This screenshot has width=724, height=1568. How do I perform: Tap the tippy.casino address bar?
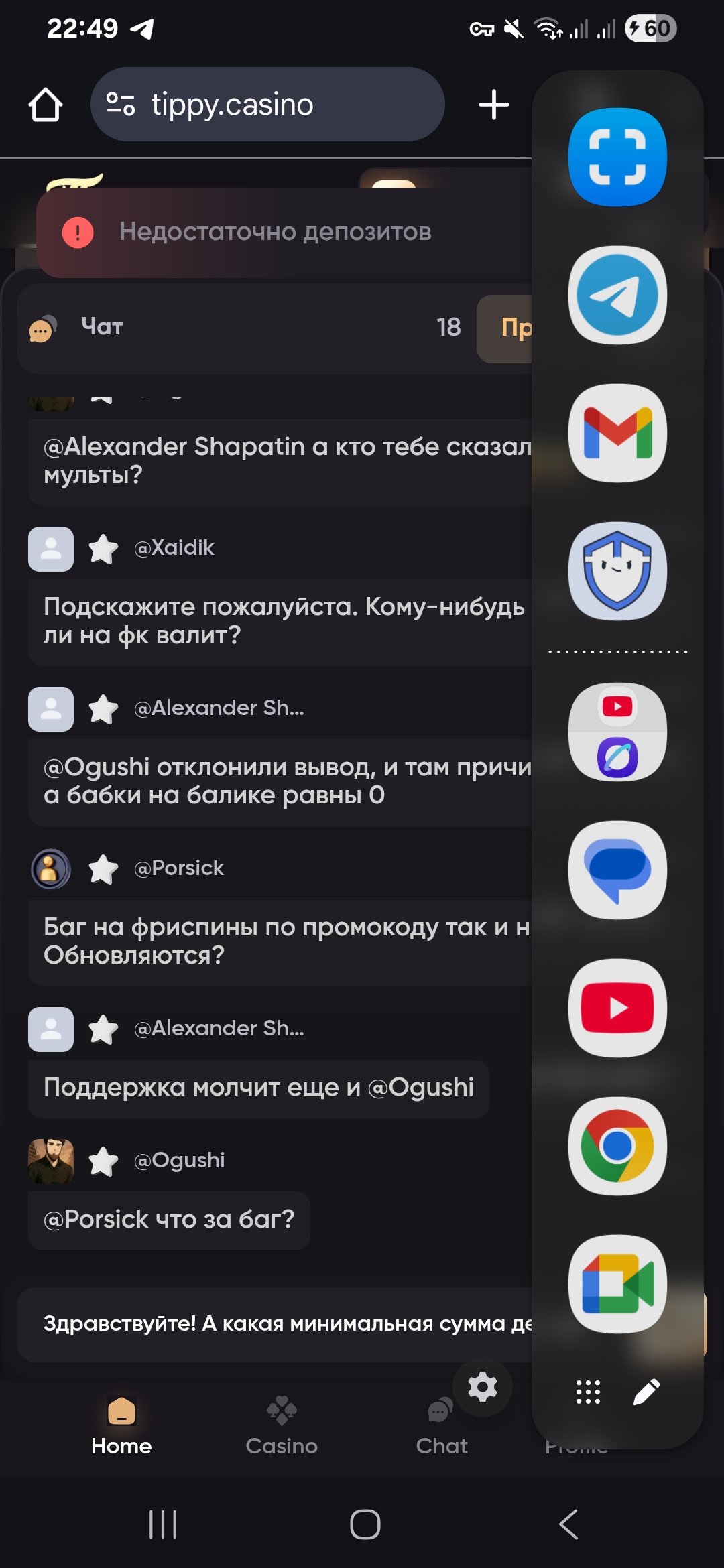pyautogui.click(x=267, y=105)
